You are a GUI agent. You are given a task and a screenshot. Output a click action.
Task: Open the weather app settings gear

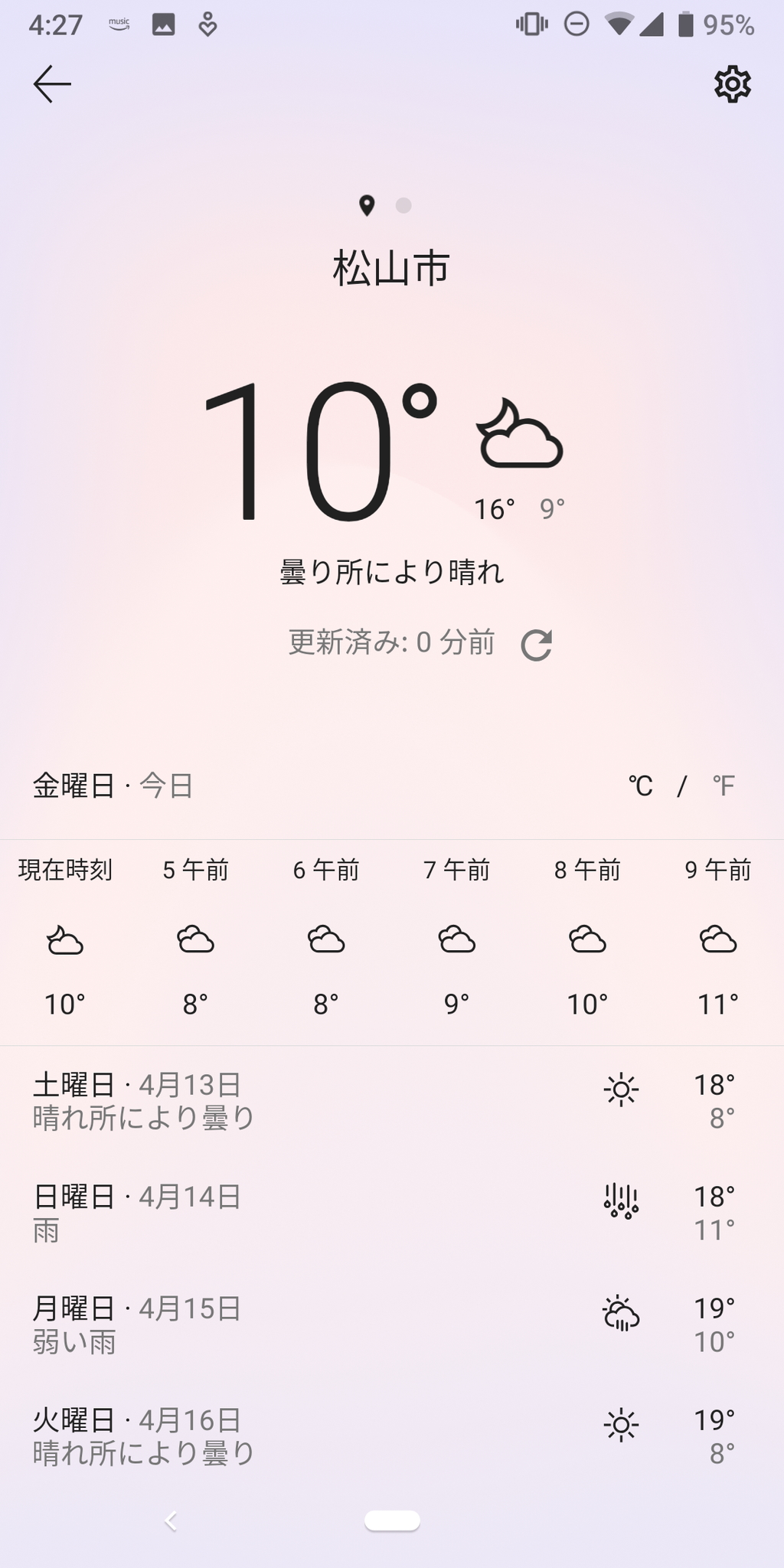[x=733, y=85]
